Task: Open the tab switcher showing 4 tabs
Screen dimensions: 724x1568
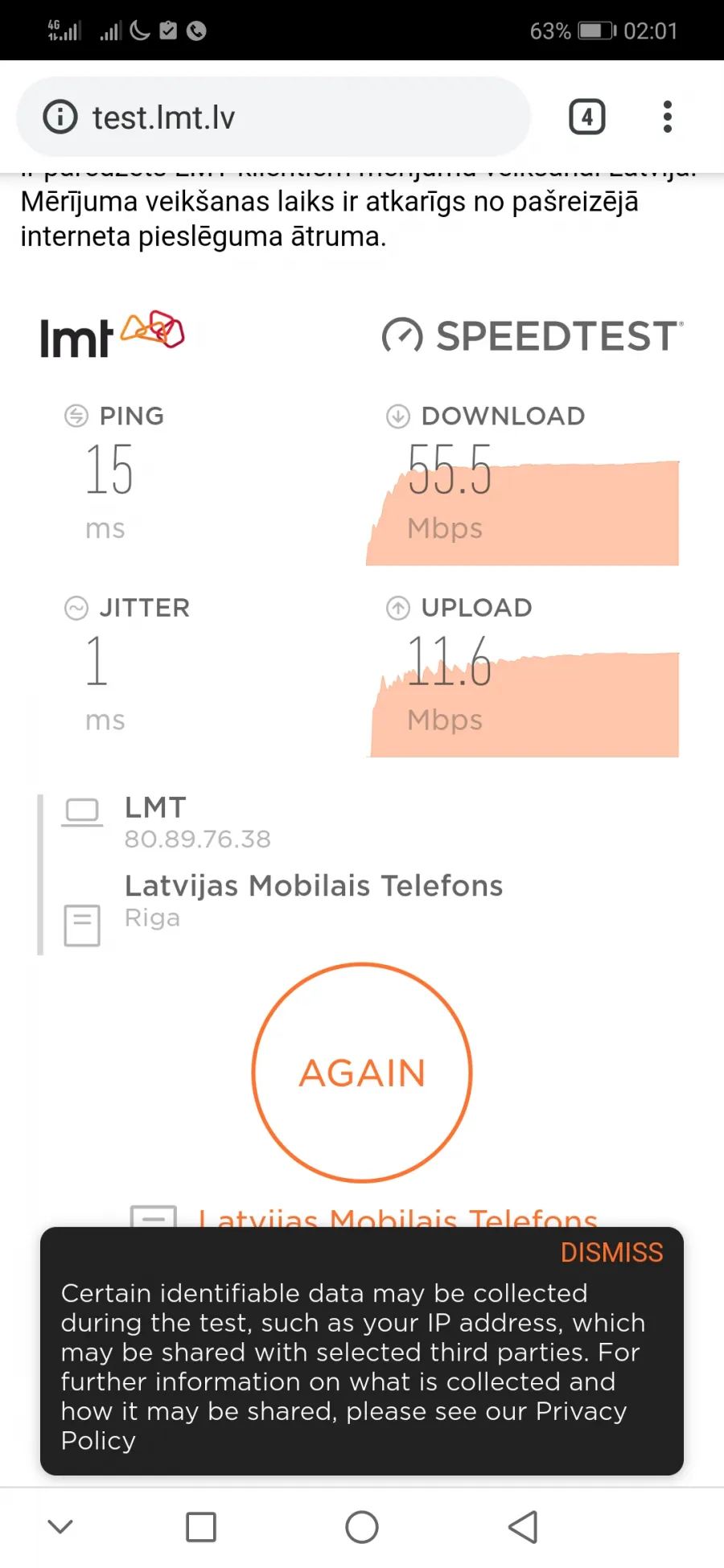Action: click(x=587, y=117)
